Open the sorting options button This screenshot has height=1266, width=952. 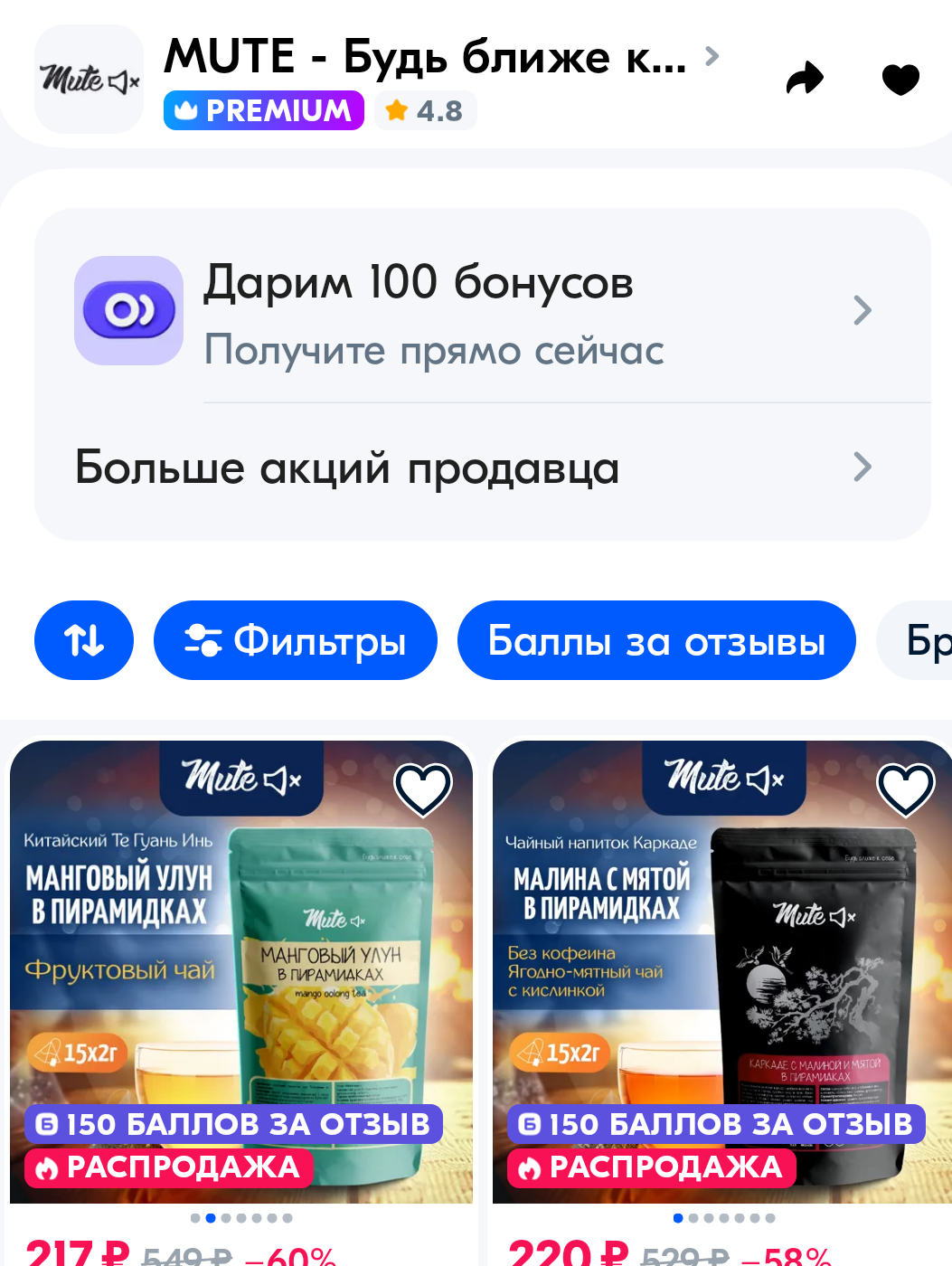point(84,640)
